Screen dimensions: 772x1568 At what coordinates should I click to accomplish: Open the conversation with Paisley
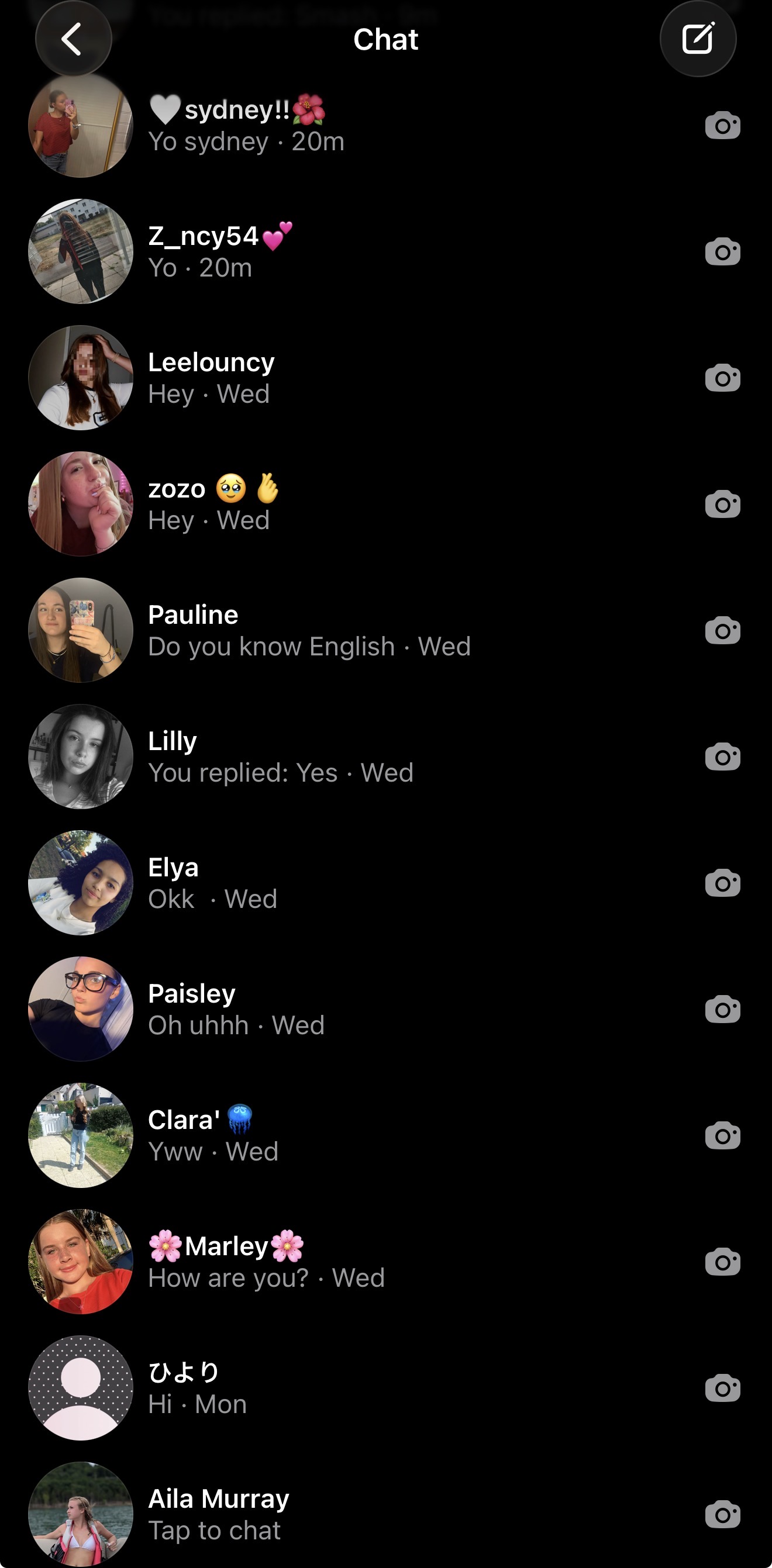[x=386, y=1009]
